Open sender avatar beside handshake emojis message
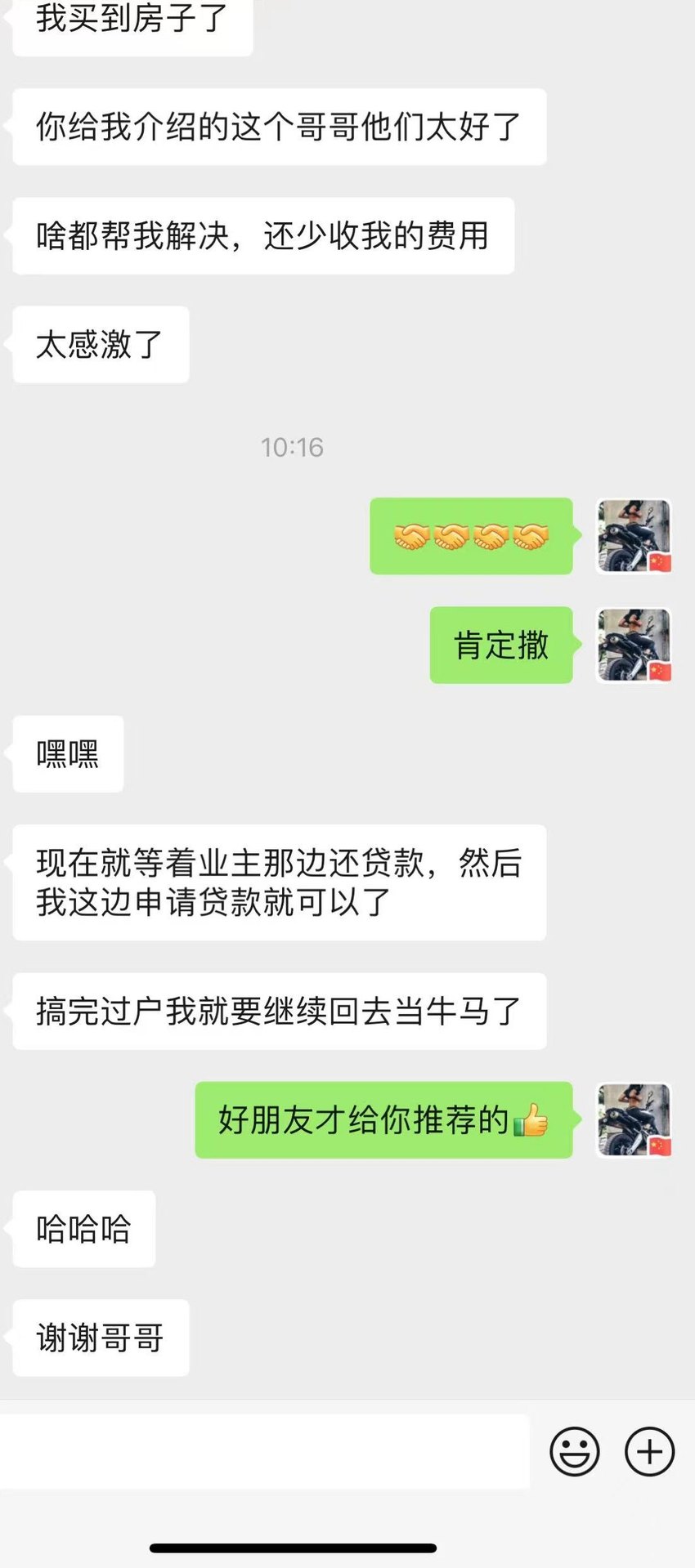 [x=634, y=536]
